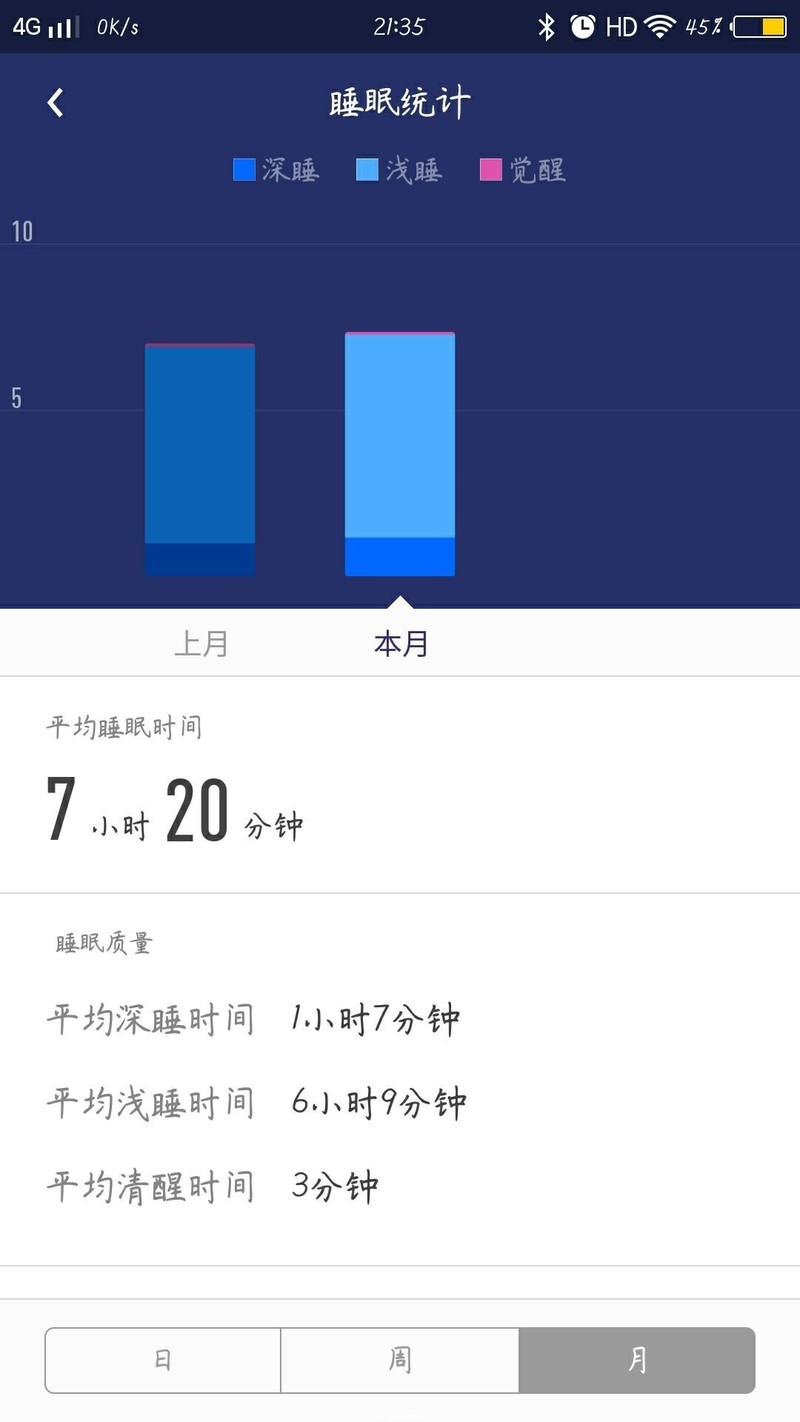Screen dimensions: 800x1422
Task: Select the 本月 tab below the chart
Action: tap(400, 644)
